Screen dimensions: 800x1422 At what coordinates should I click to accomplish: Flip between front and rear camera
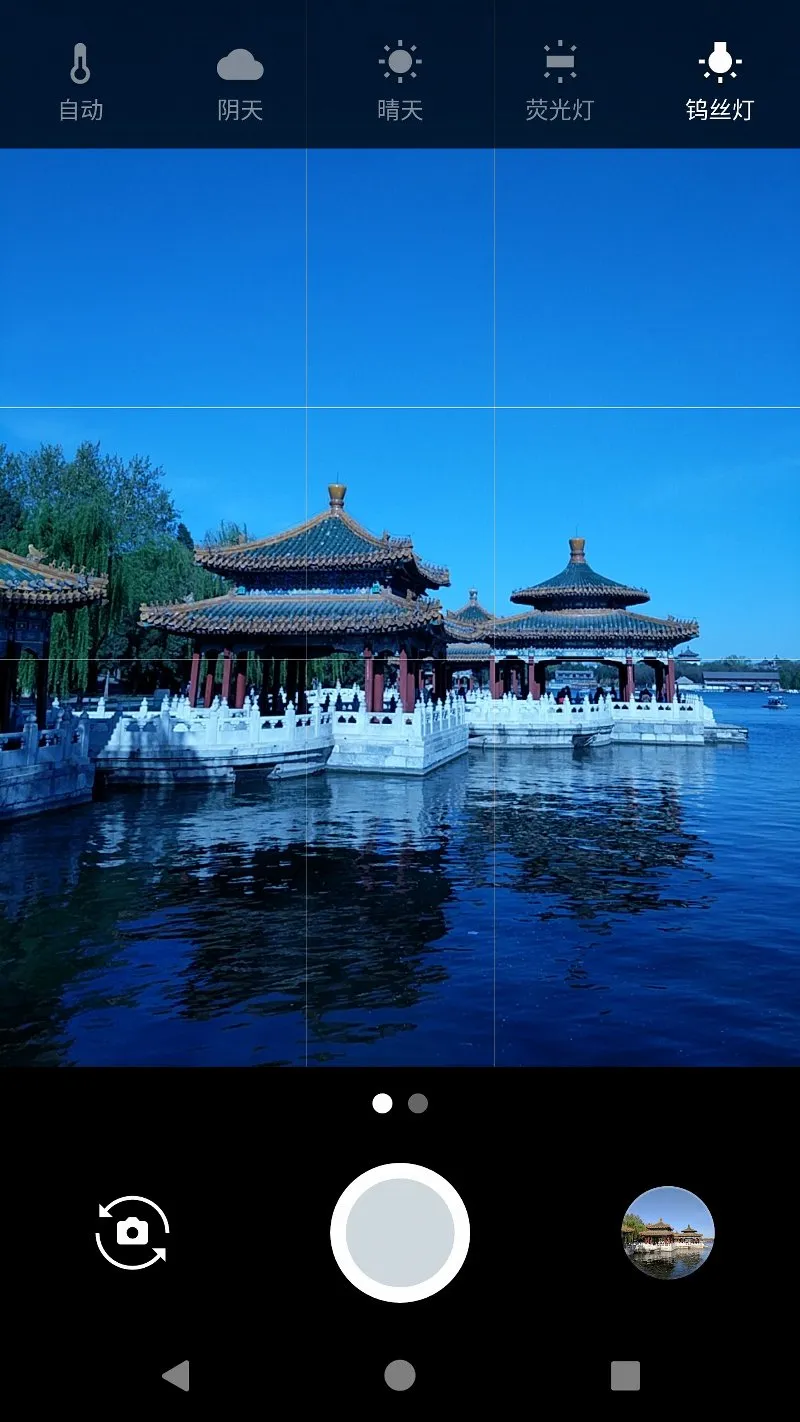(132, 1232)
